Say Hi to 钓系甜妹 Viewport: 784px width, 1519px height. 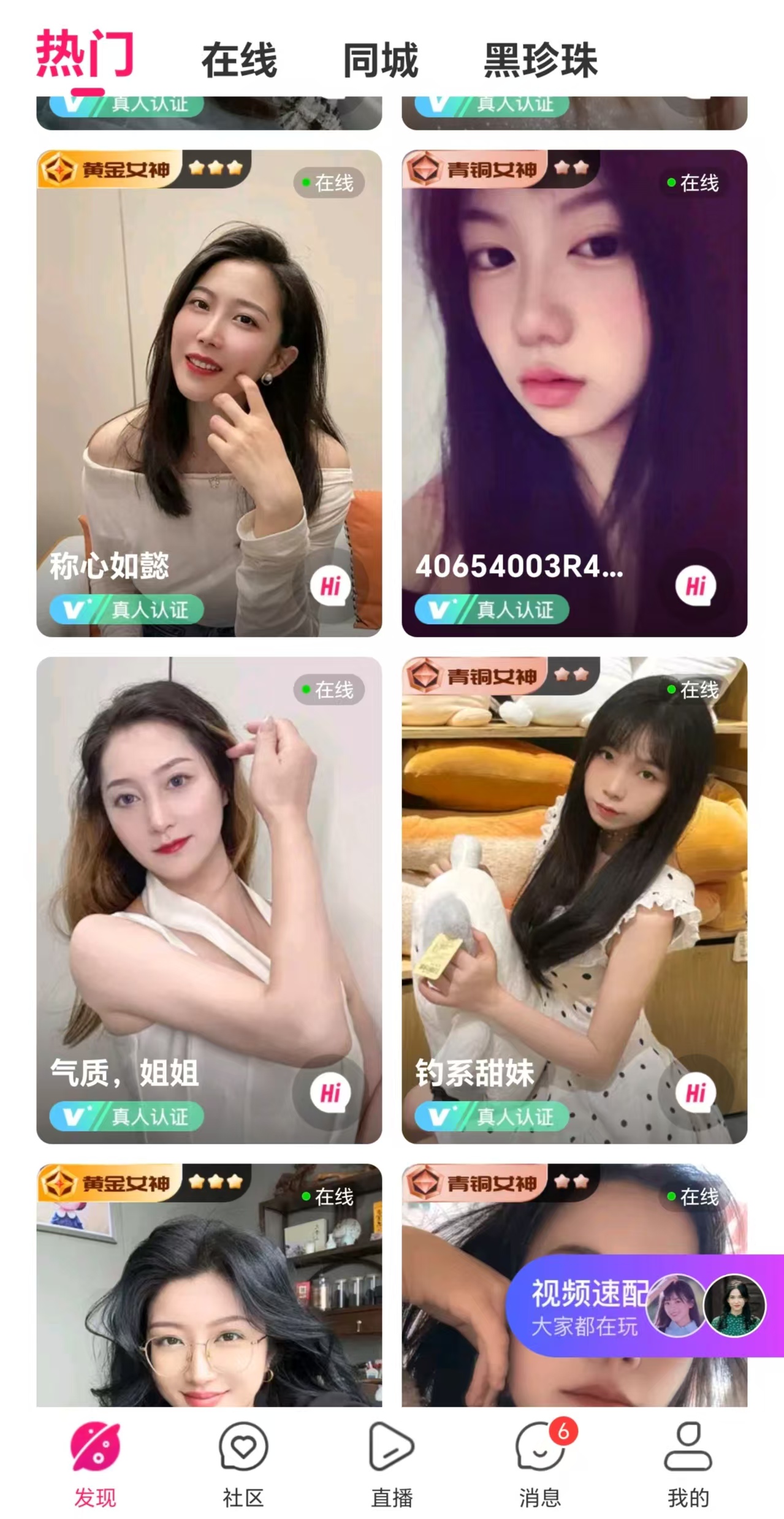[696, 1093]
